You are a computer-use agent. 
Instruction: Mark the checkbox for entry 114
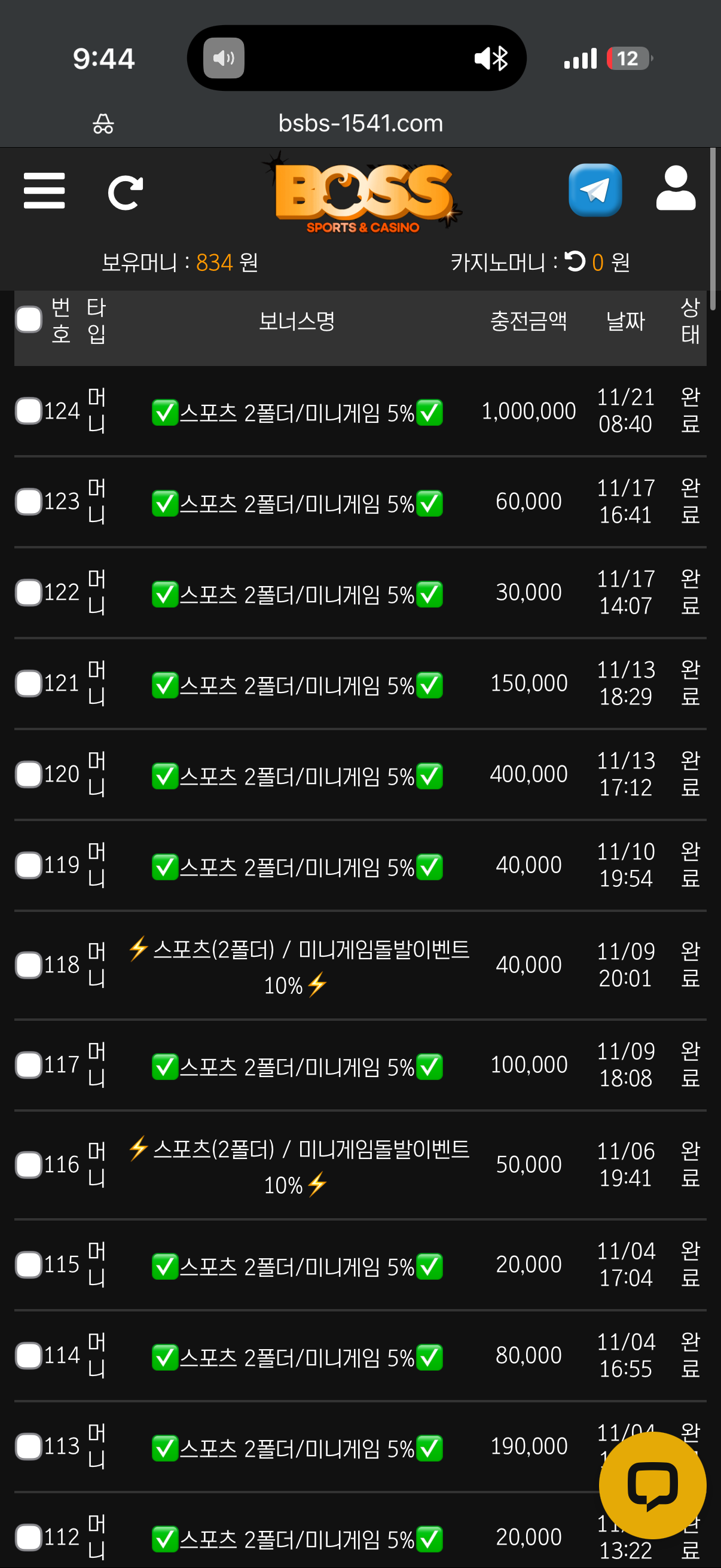tap(29, 1355)
